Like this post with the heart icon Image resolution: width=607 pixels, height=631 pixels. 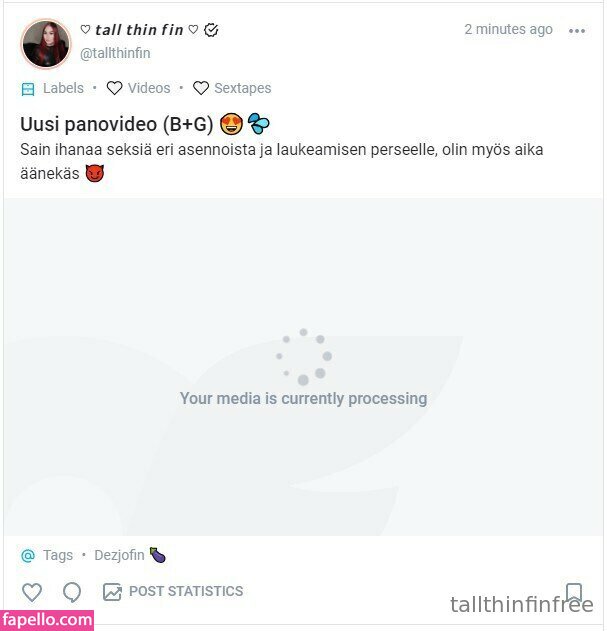pyautogui.click(x=32, y=592)
